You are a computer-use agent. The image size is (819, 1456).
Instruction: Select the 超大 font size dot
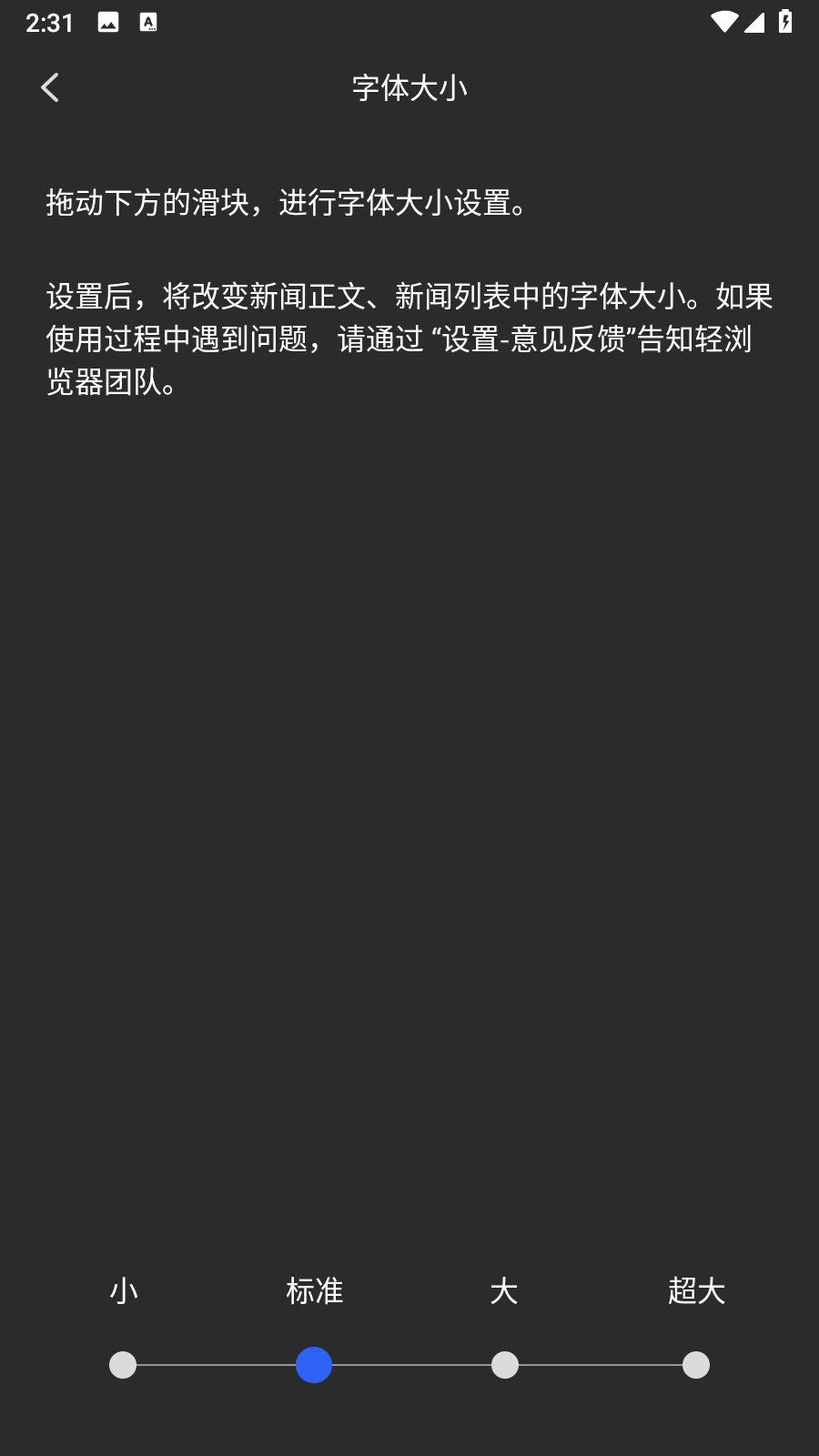click(x=696, y=1365)
